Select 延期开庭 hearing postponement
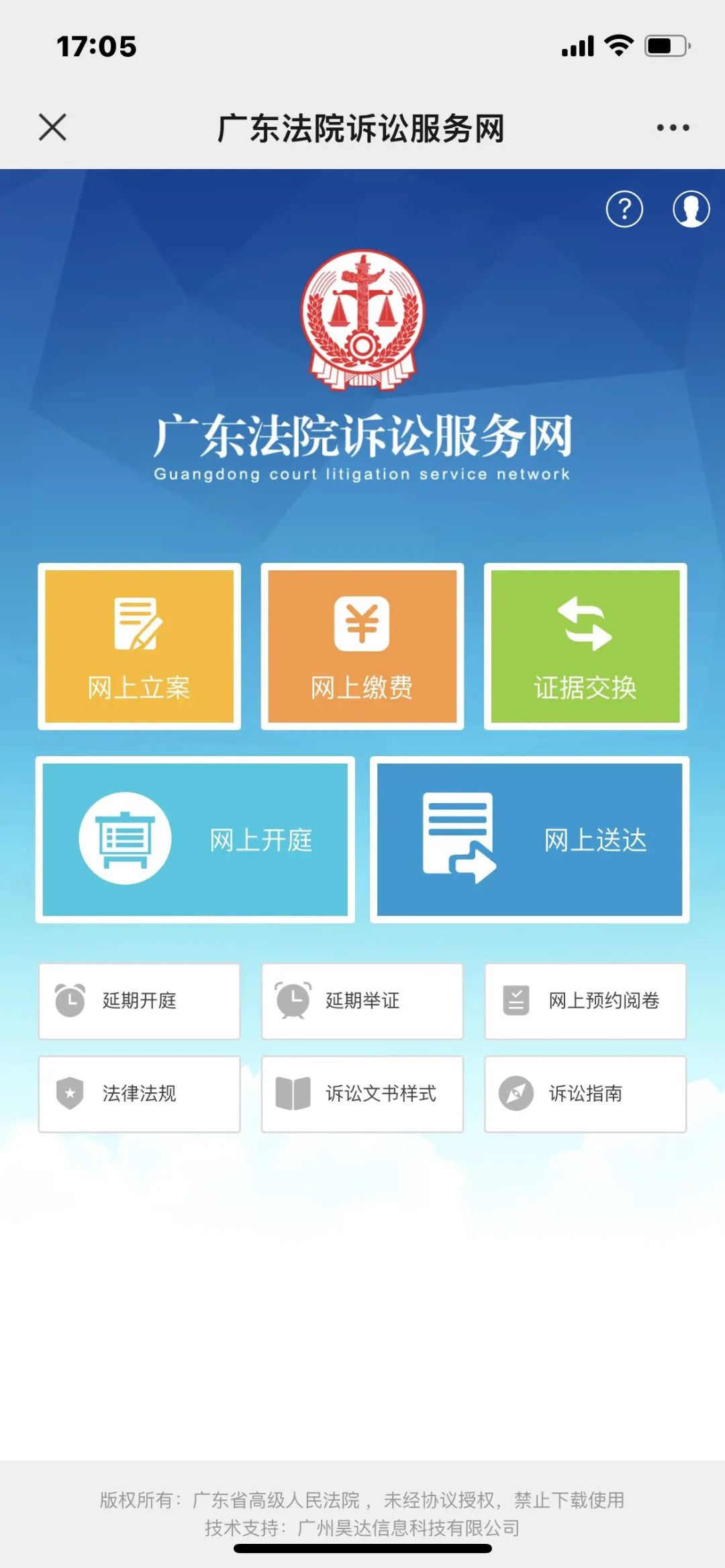The width and height of the screenshot is (725, 1568). [140, 1001]
